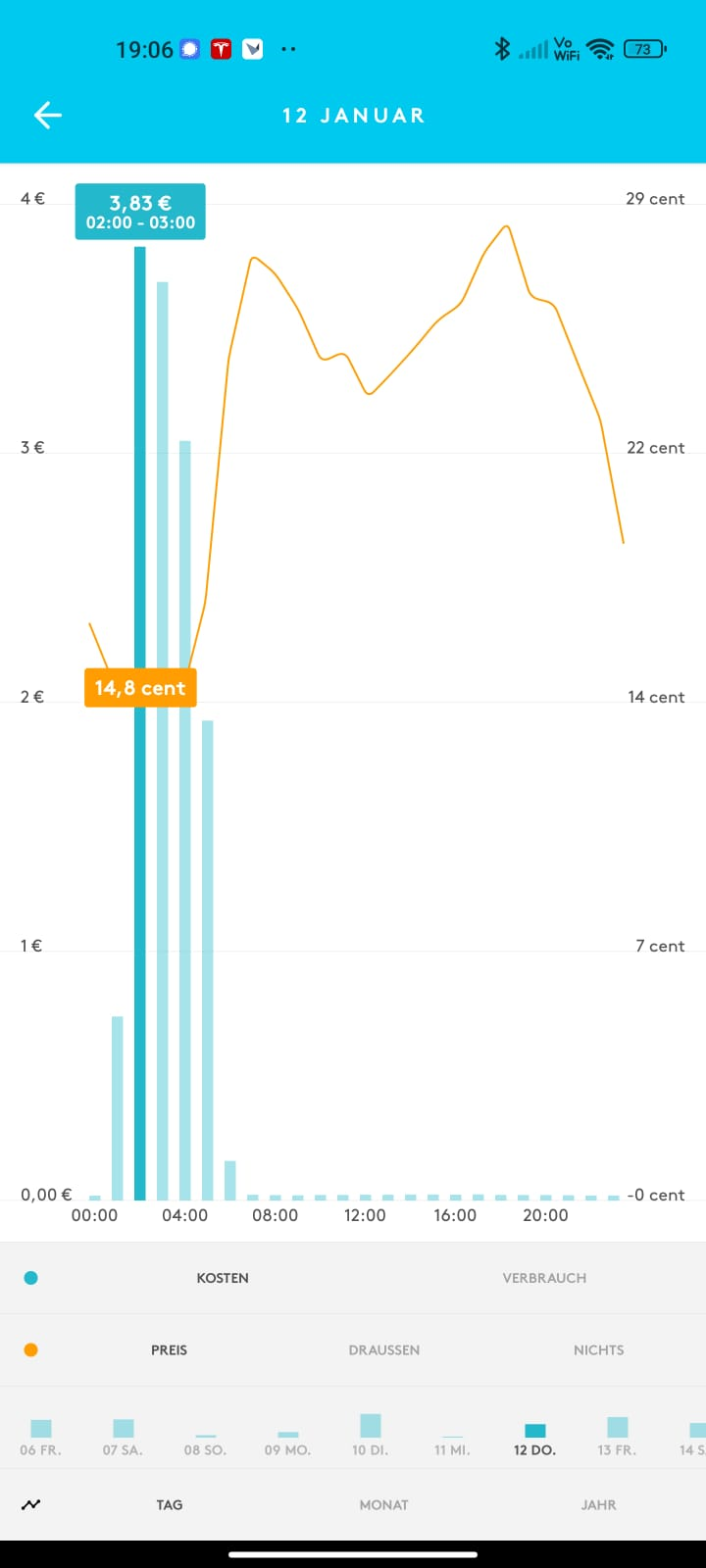Choose Nichts to hide the overlay
The width and height of the screenshot is (706, 1568).
pyautogui.click(x=598, y=1349)
